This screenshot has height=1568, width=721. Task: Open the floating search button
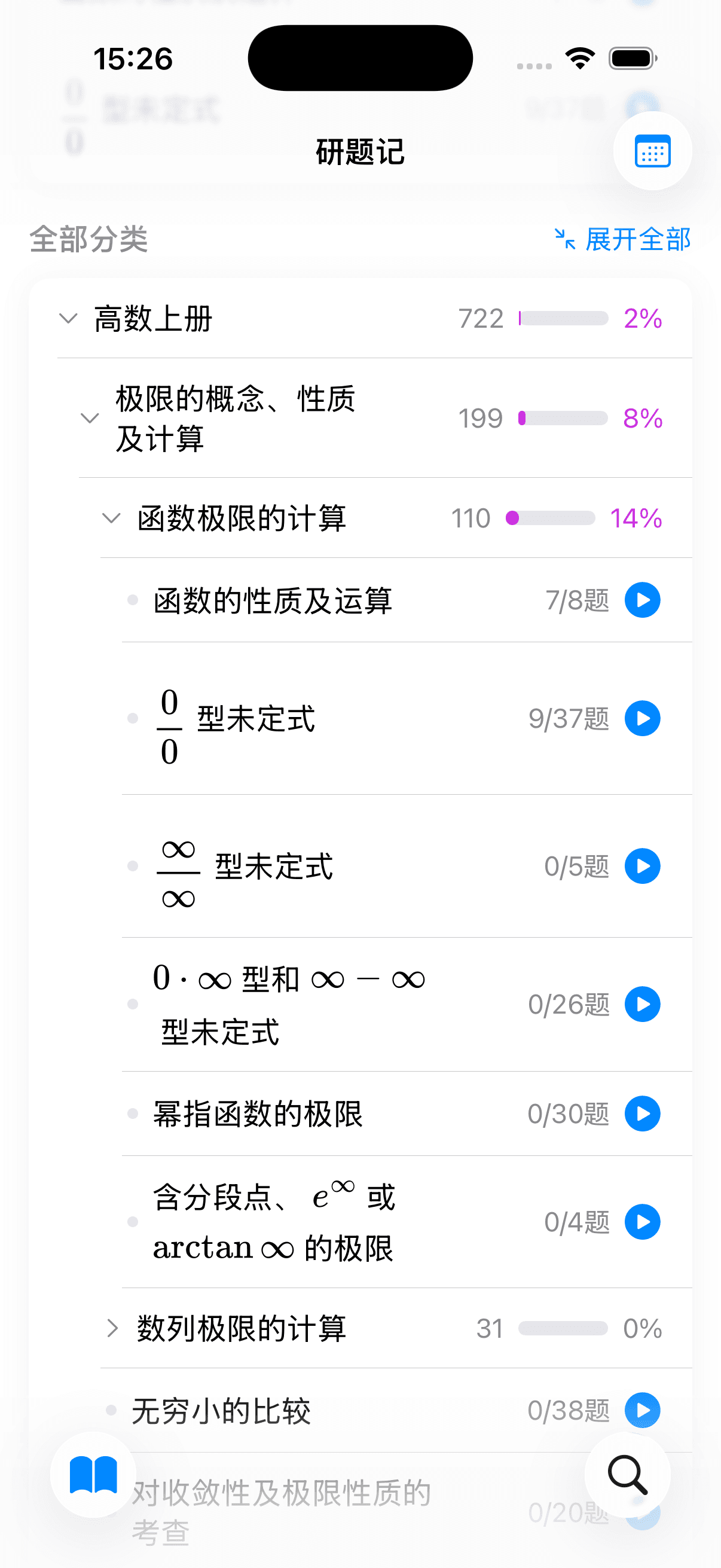pos(627,1475)
